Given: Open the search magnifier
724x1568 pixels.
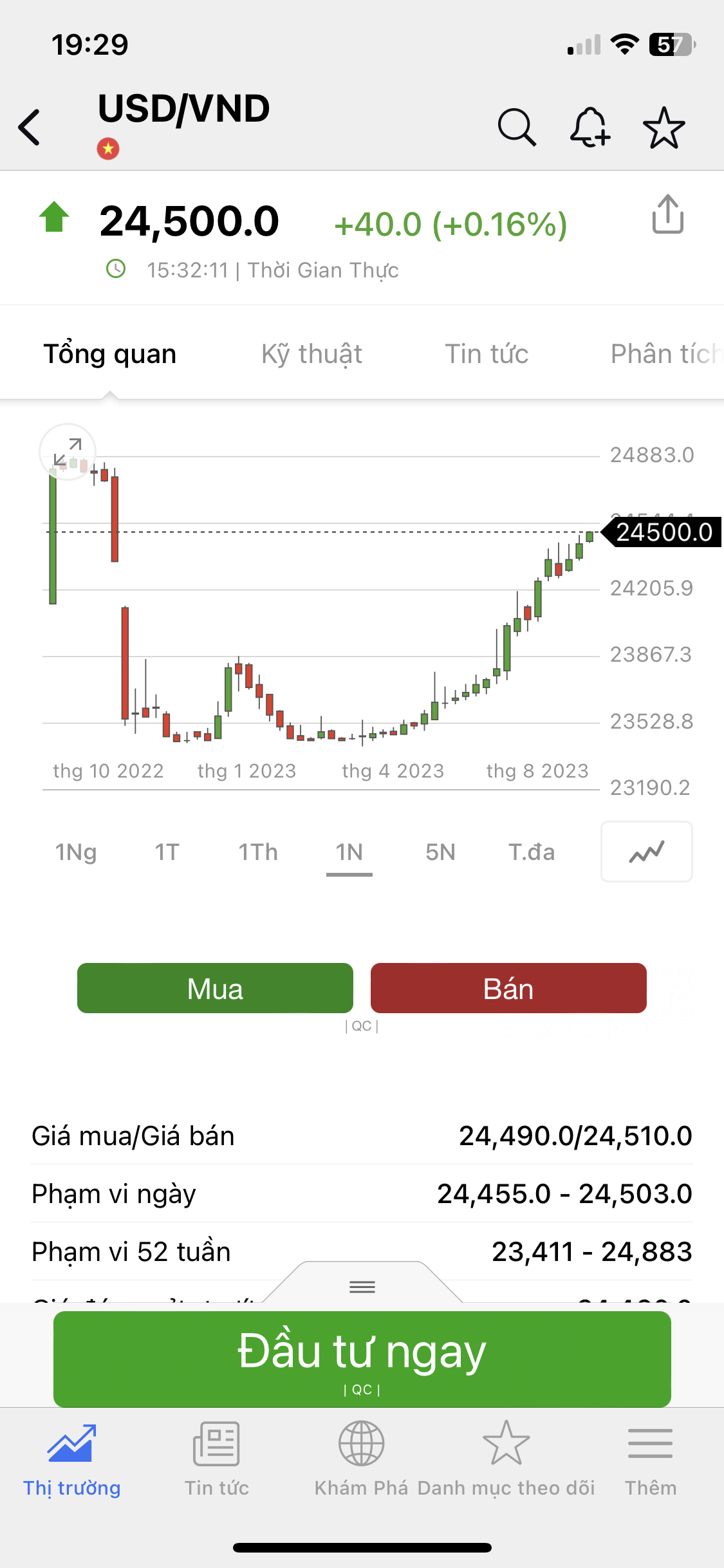Looking at the screenshot, I should click(x=517, y=127).
